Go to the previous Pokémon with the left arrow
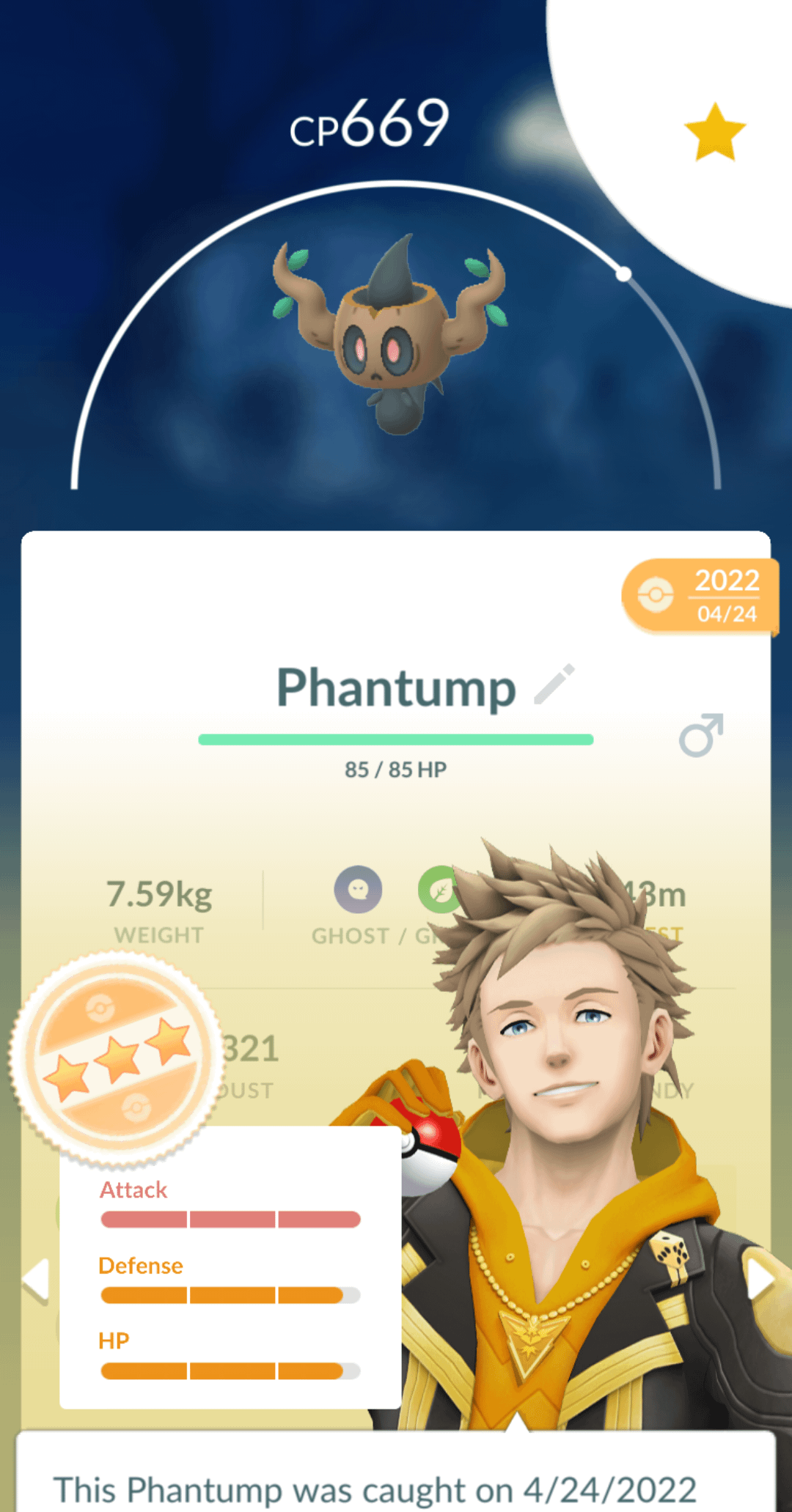Image resolution: width=792 pixels, height=1512 pixels. pyautogui.click(x=36, y=1281)
